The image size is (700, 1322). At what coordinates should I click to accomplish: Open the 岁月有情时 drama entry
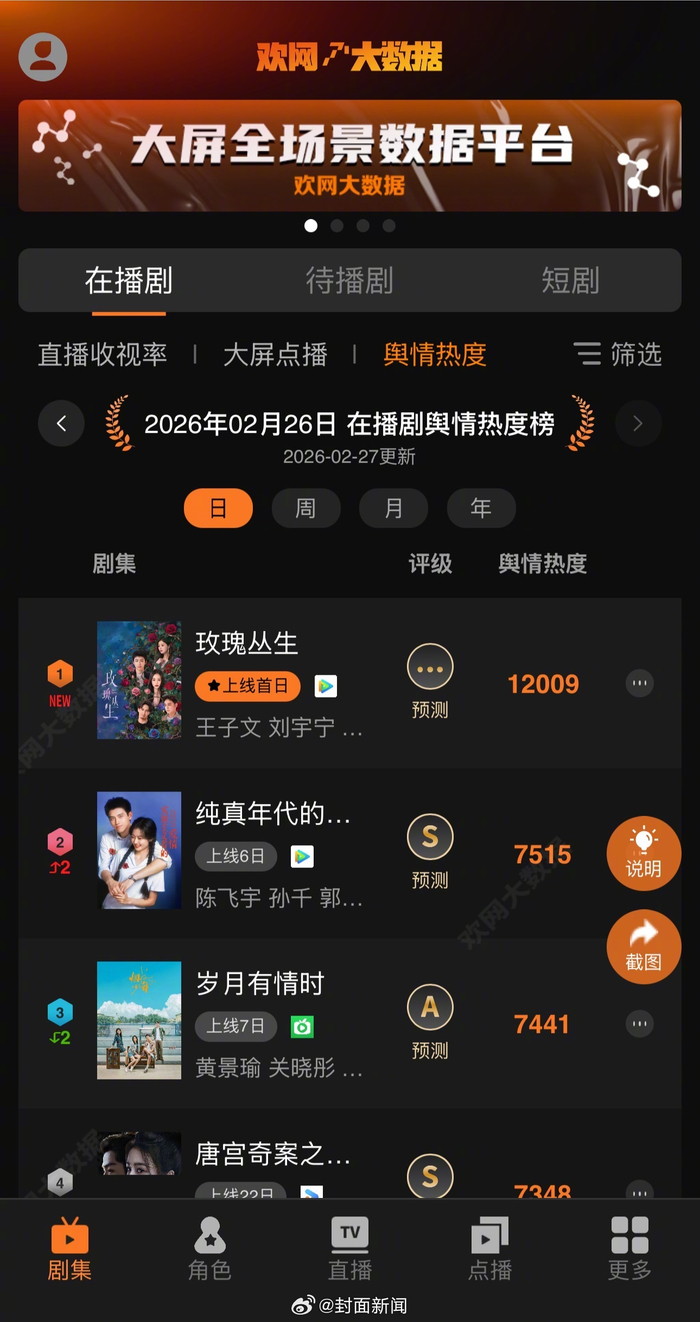click(259, 983)
